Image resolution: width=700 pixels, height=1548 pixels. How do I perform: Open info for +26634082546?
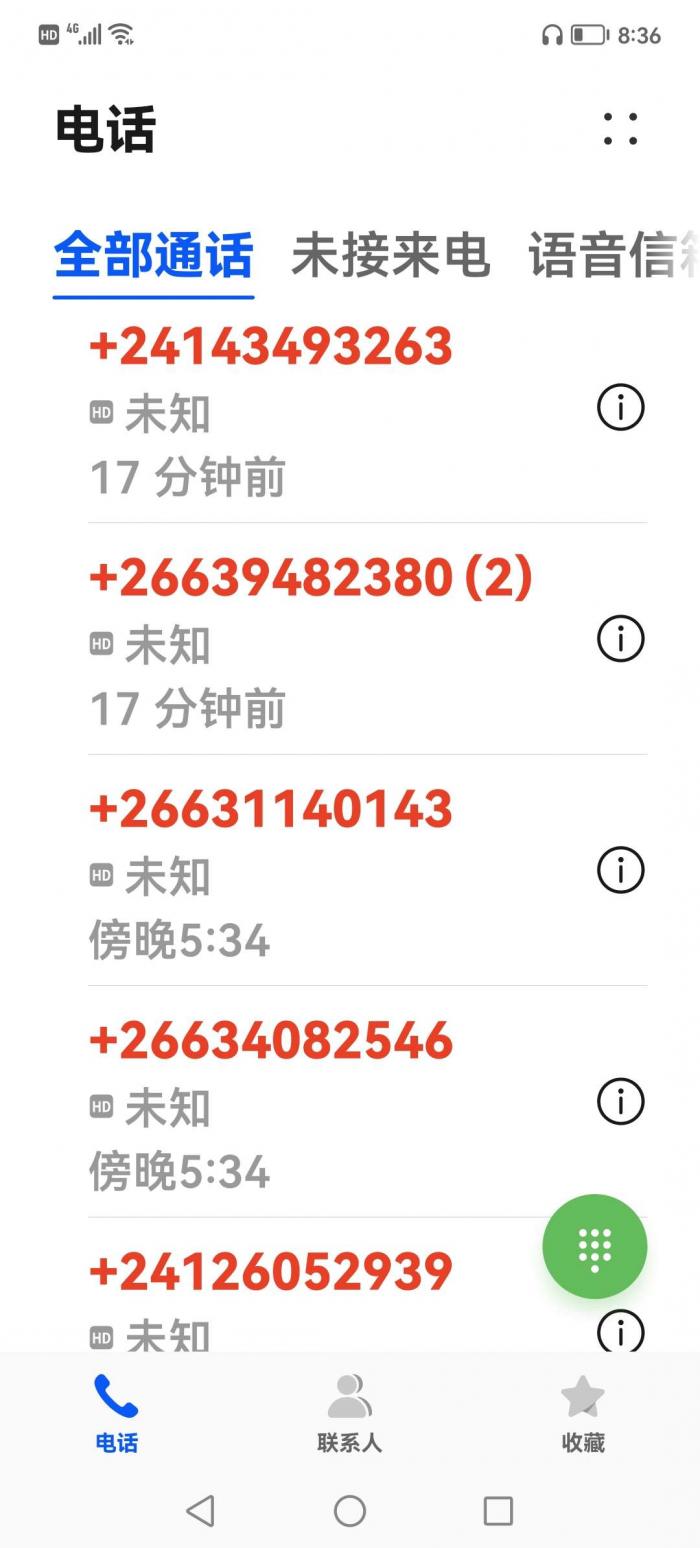[x=620, y=1101]
